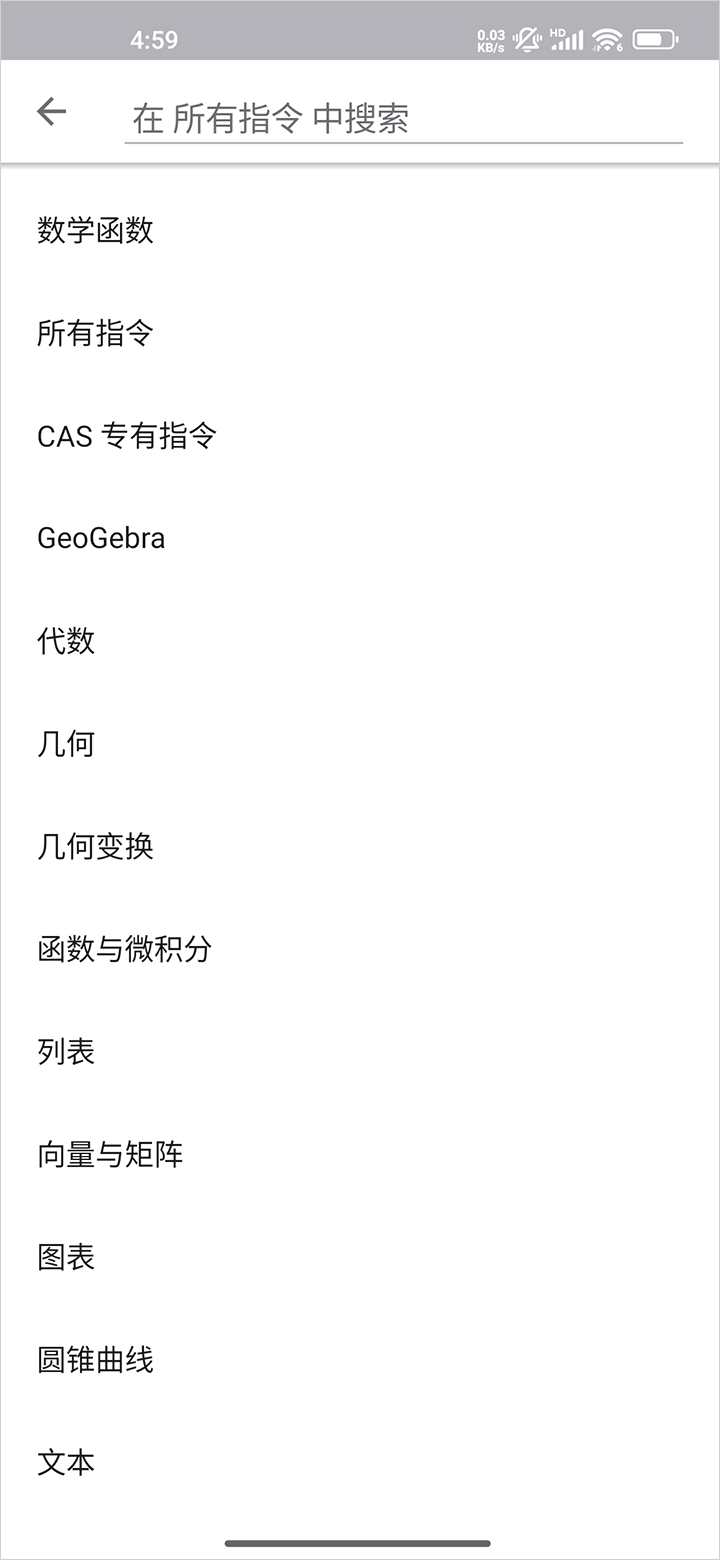This screenshot has width=720, height=1560.
Task: Select the 文本 category
Action: click(360, 1463)
